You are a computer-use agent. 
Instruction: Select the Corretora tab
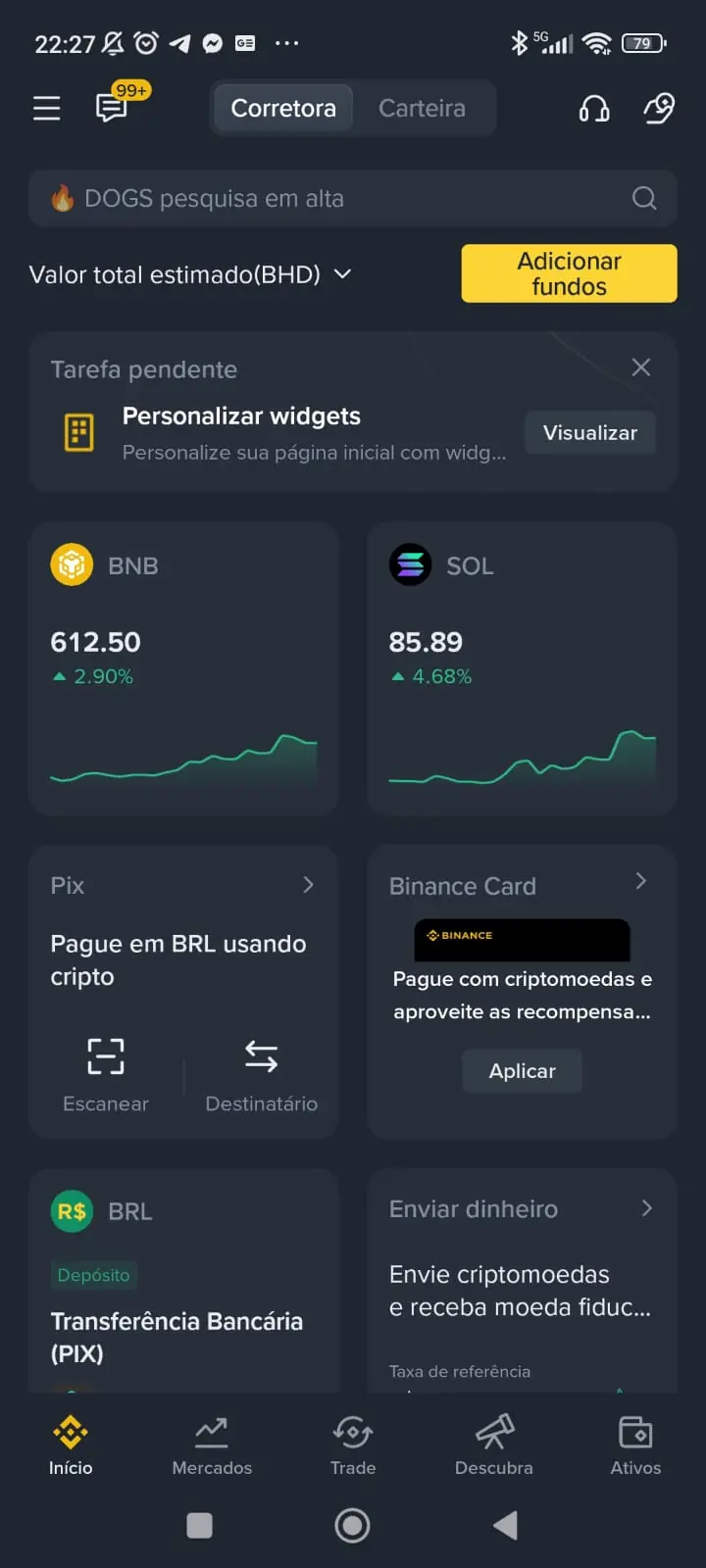click(283, 108)
